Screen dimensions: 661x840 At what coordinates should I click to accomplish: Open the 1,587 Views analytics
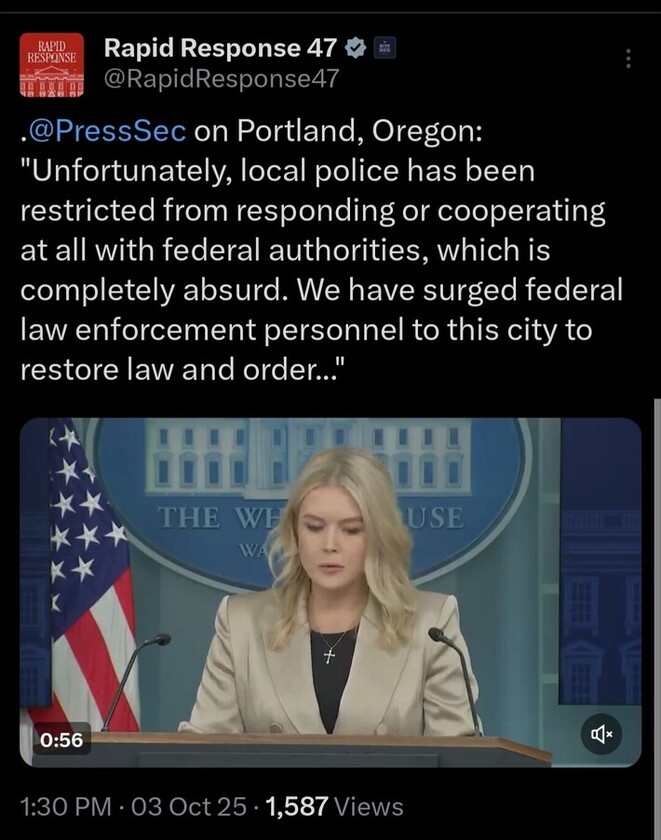pos(333,806)
